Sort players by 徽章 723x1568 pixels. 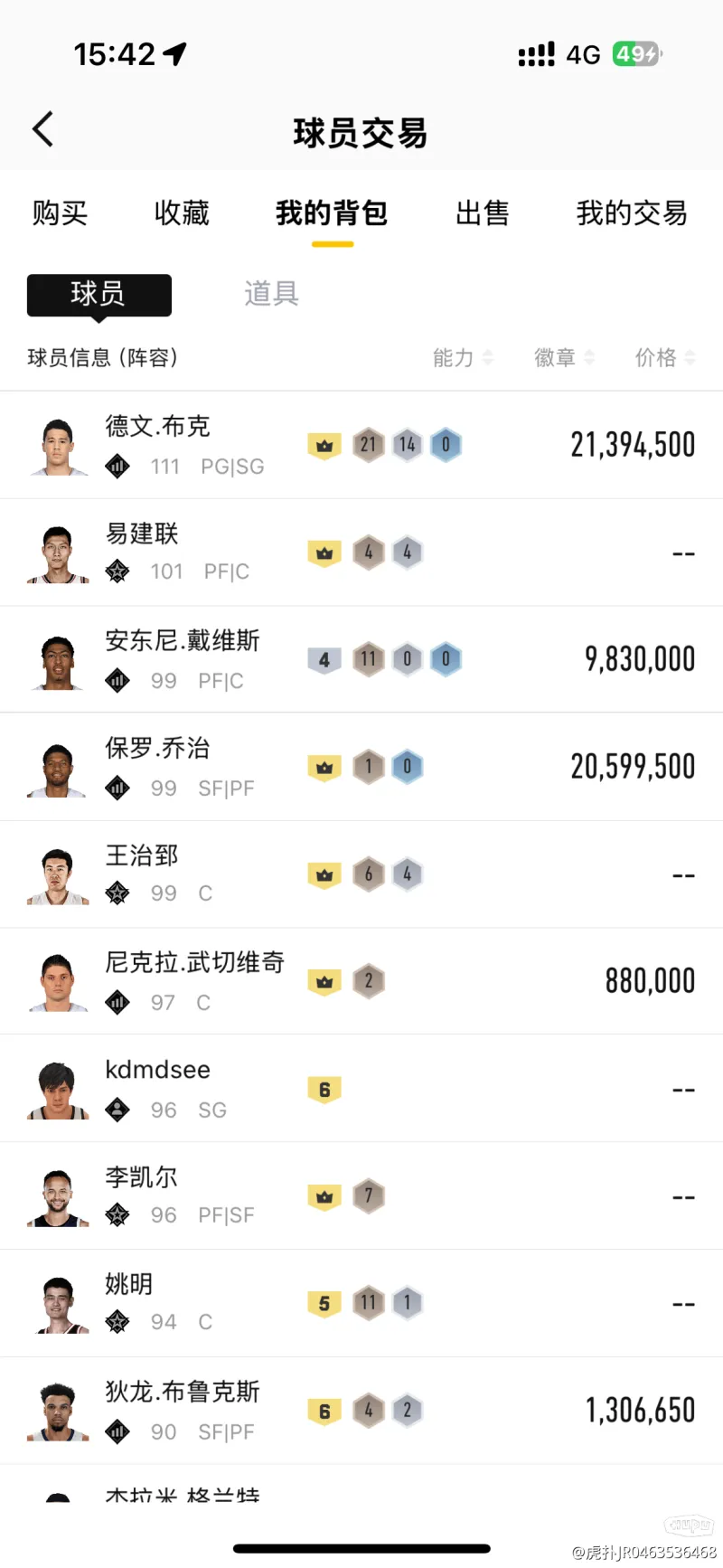(x=564, y=358)
